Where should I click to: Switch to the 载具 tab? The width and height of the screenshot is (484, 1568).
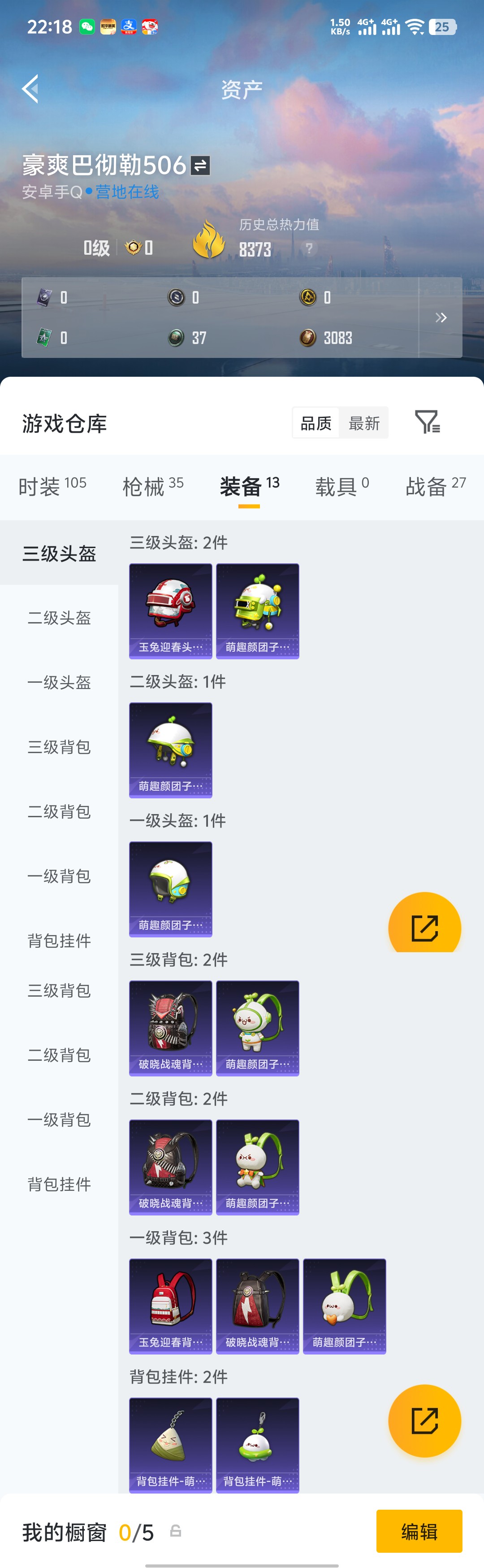(342, 486)
